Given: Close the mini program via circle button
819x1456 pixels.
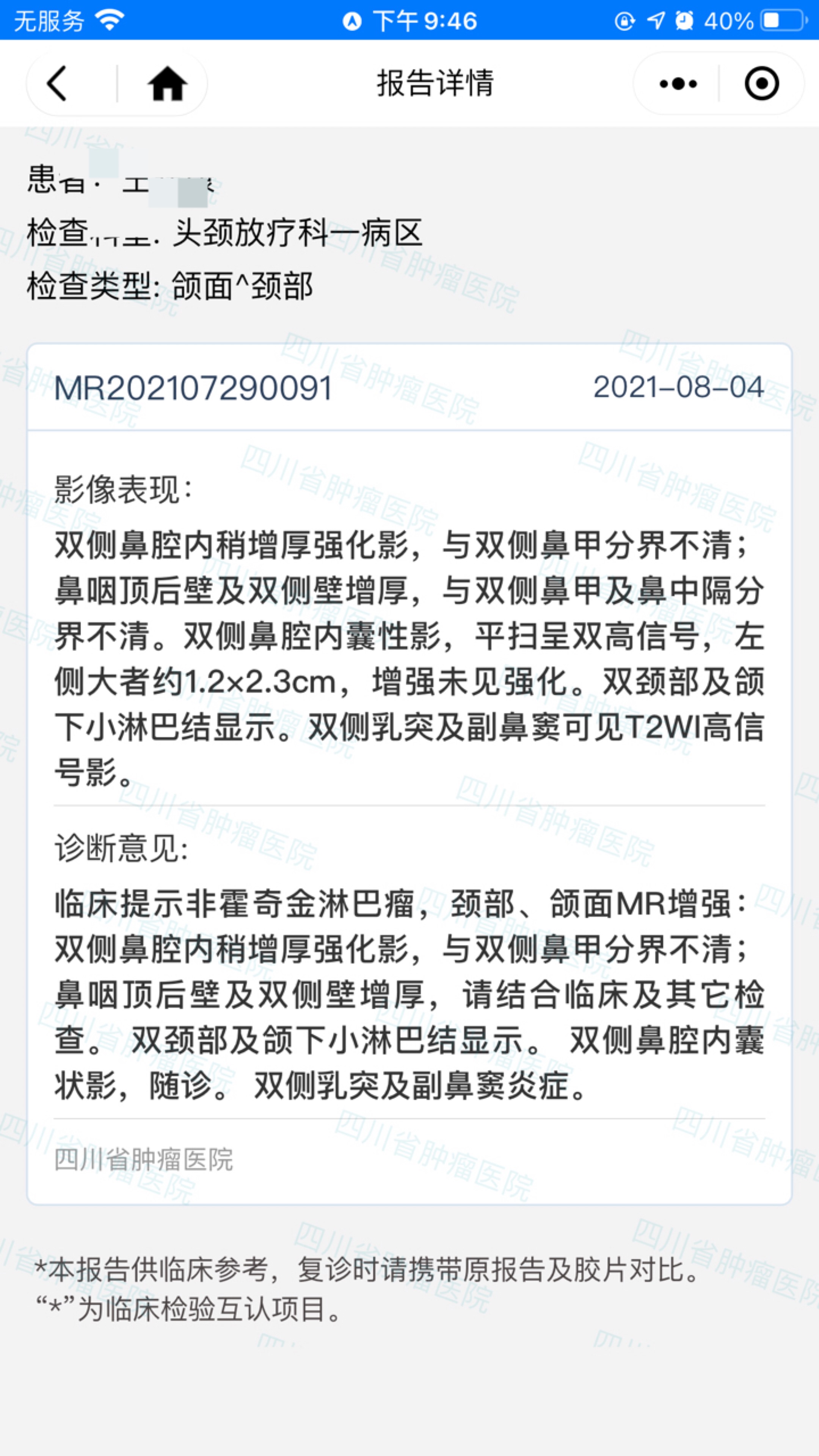Looking at the screenshot, I should tap(761, 84).
